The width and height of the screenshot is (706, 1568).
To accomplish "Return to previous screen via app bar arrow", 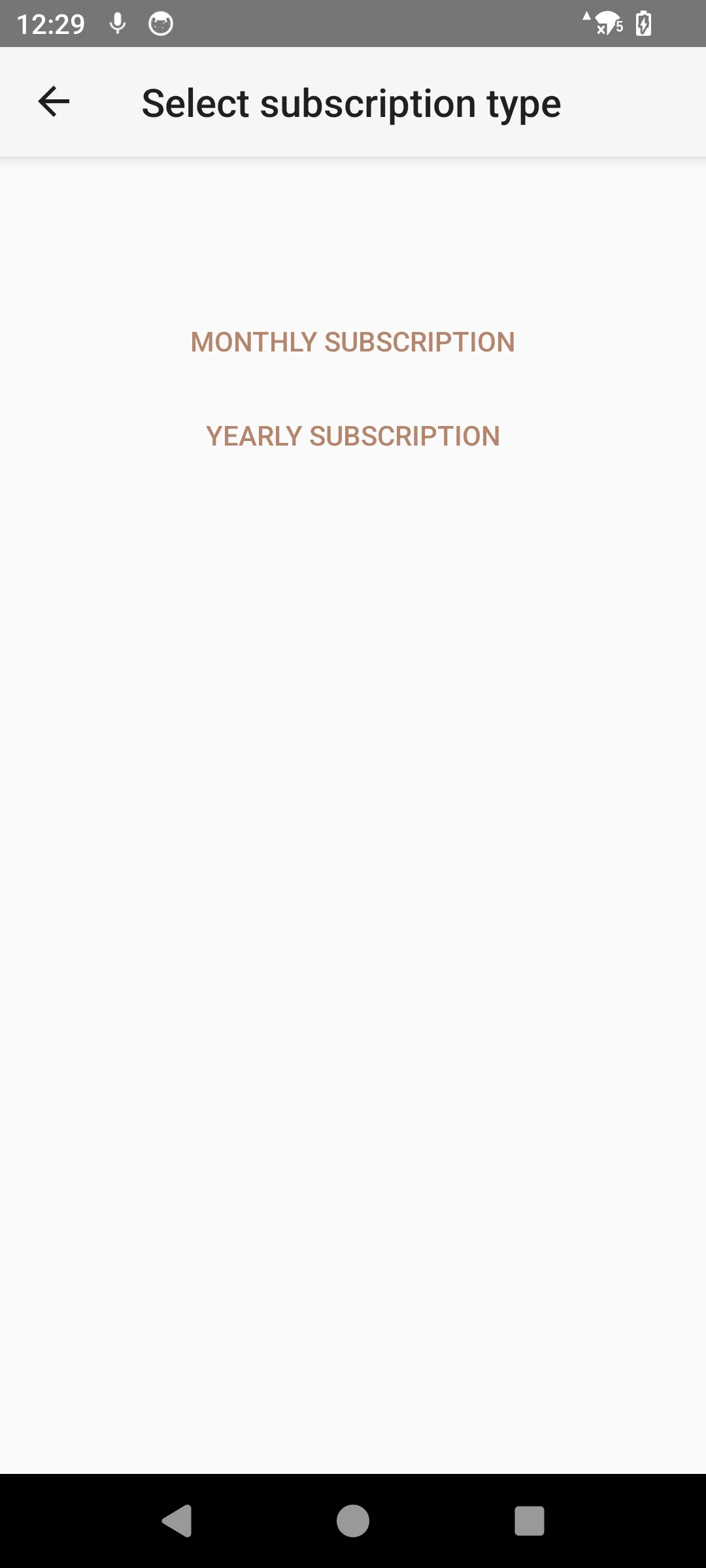I will point(53,101).
